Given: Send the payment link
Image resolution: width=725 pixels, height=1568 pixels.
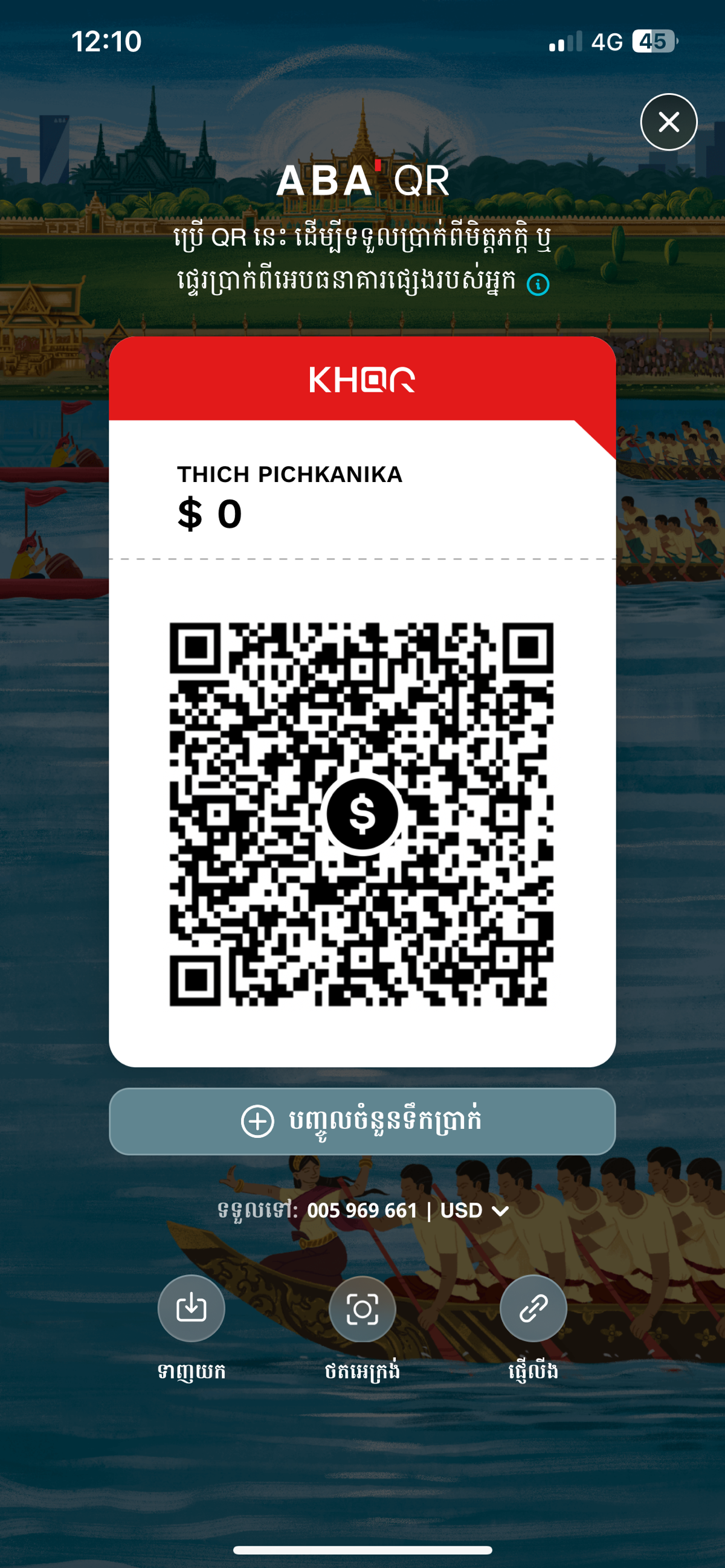Looking at the screenshot, I should tap(533, 1308).
